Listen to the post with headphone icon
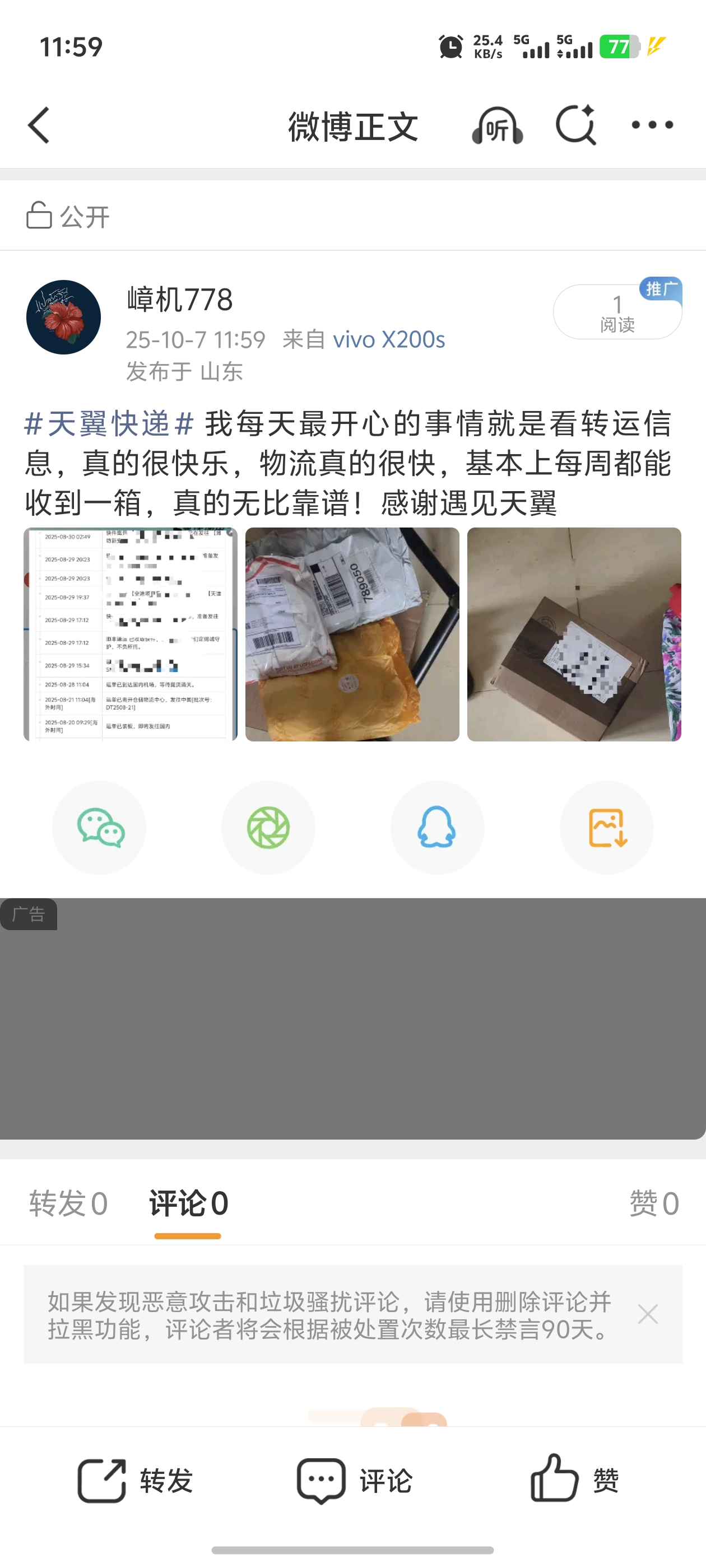 coord(497,126)
